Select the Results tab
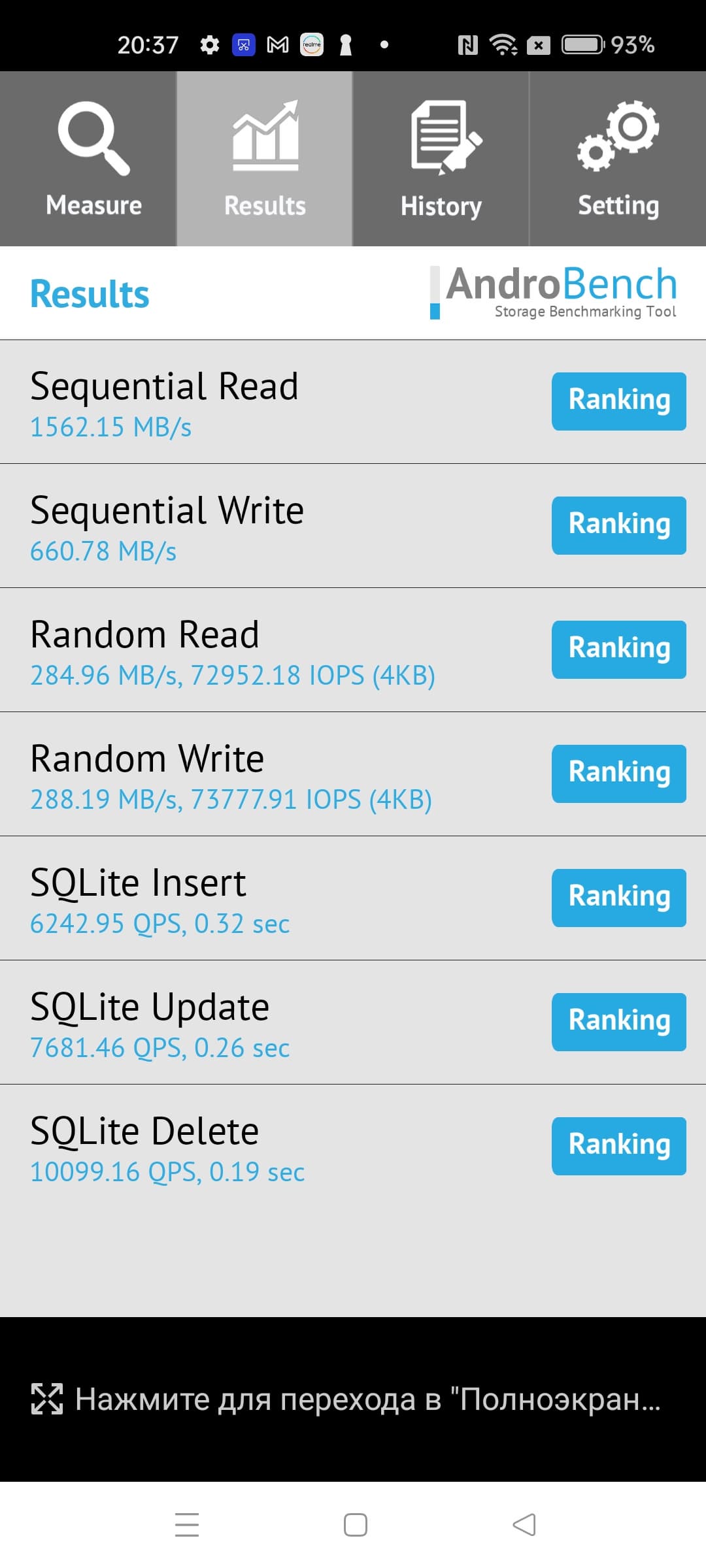 265,159
